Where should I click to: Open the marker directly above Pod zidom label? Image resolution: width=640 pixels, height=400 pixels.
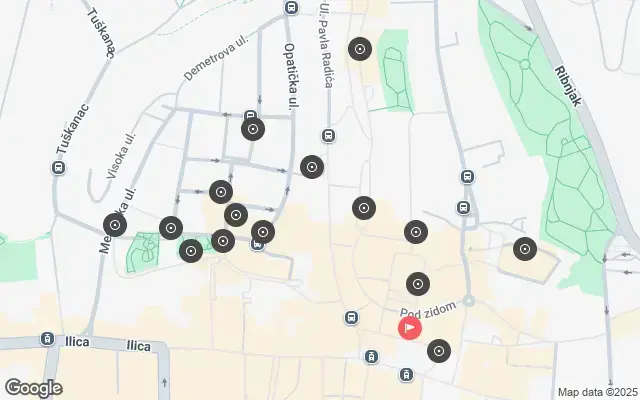(417, 284)
